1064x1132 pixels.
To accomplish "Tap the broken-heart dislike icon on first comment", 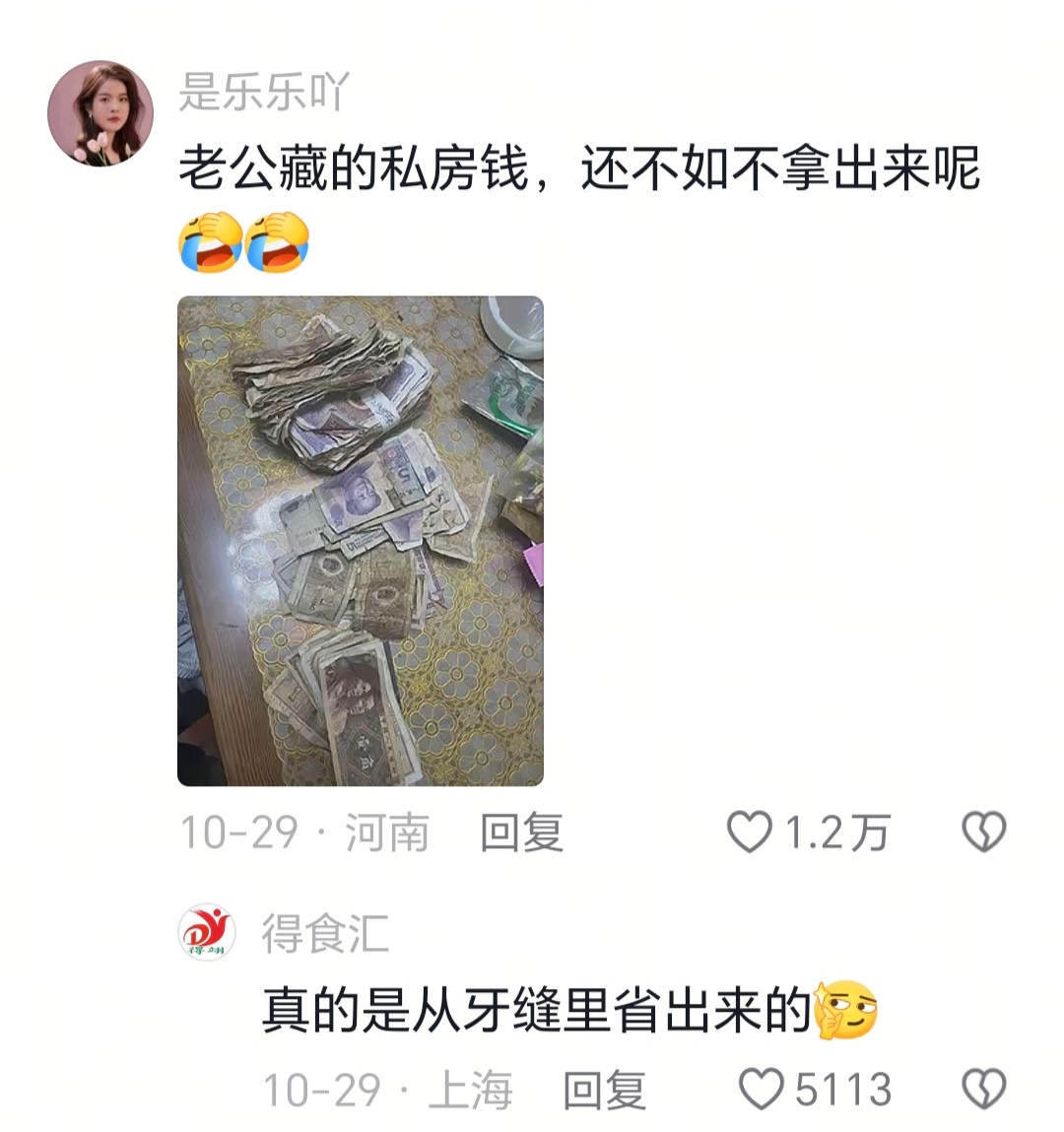I will pos(982,832).
